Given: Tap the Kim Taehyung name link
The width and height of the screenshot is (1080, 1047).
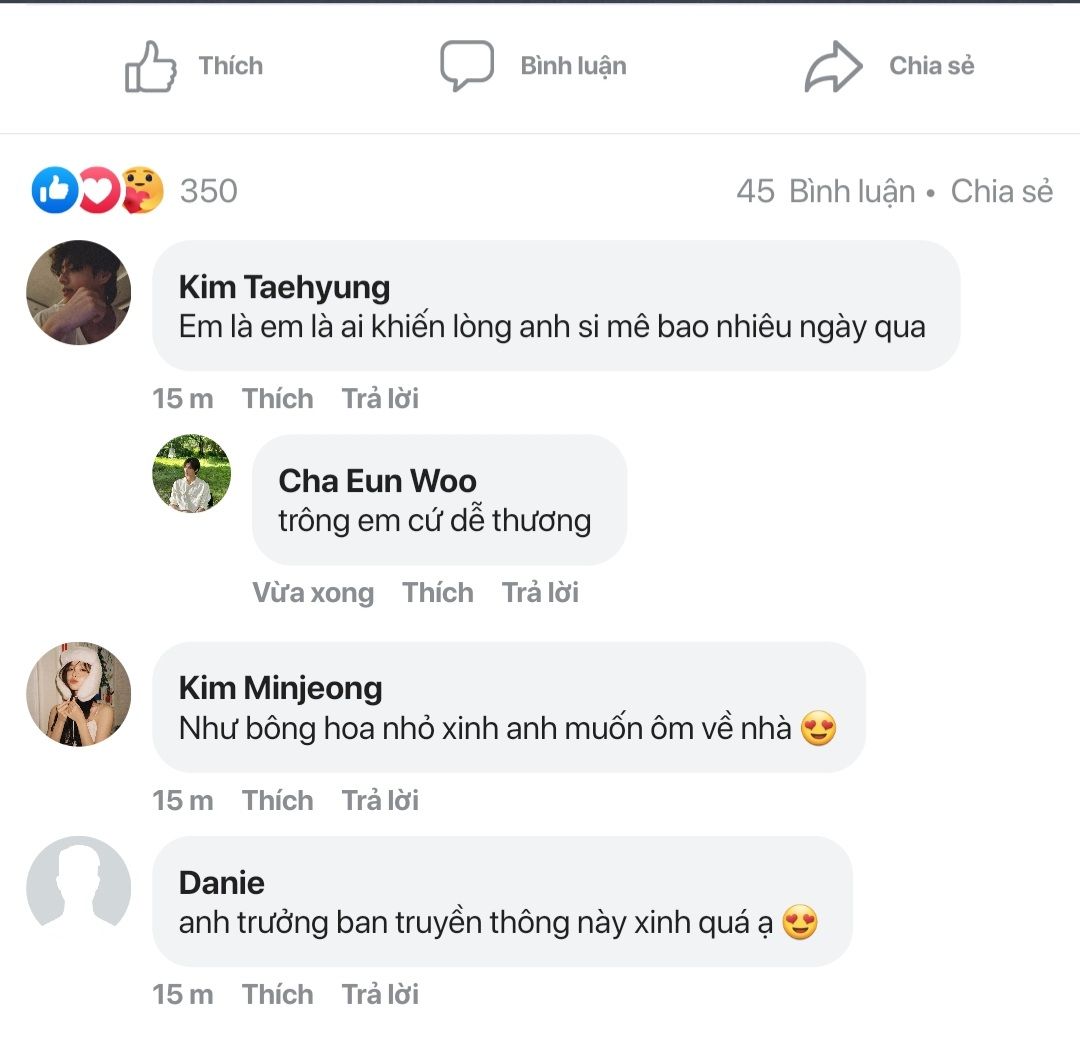Looking at the screenshot, I should (x=284, y=287).
